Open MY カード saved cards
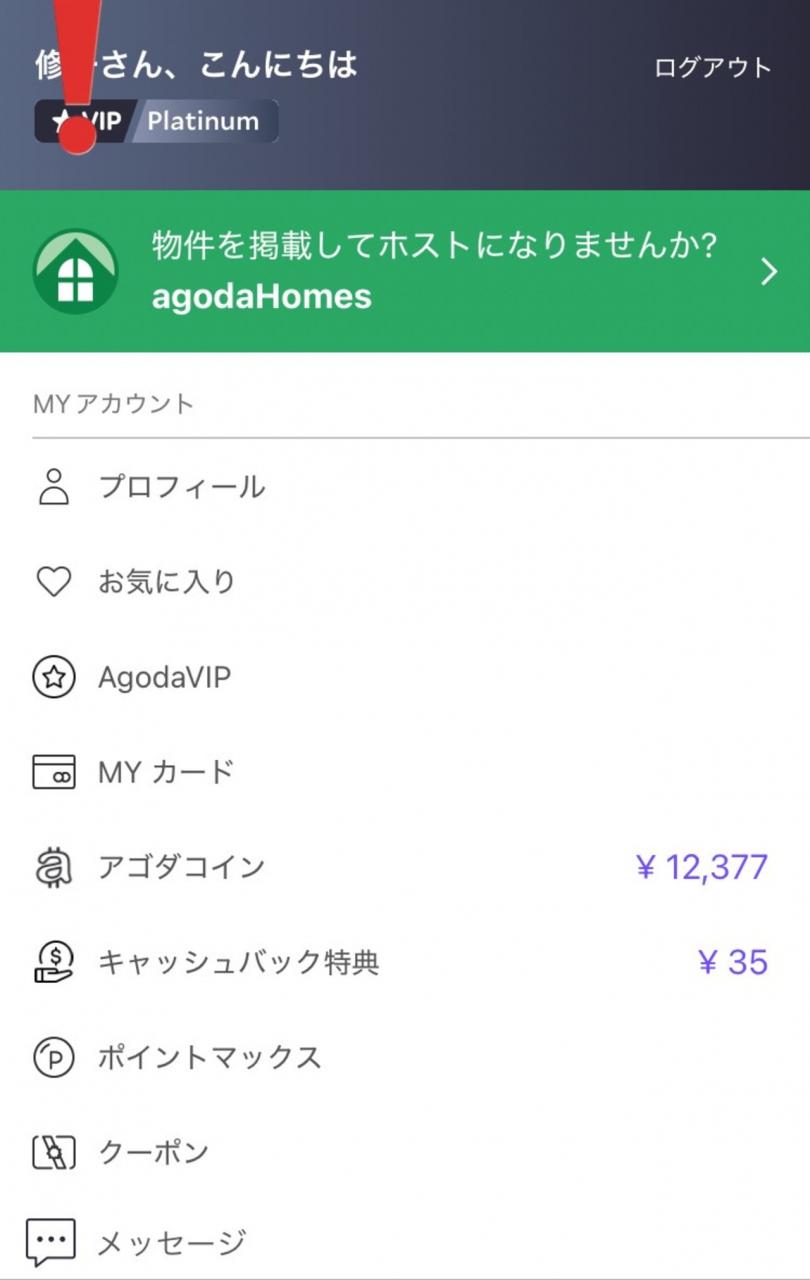This screenshot has height=1280, width=810. [405, 772]
